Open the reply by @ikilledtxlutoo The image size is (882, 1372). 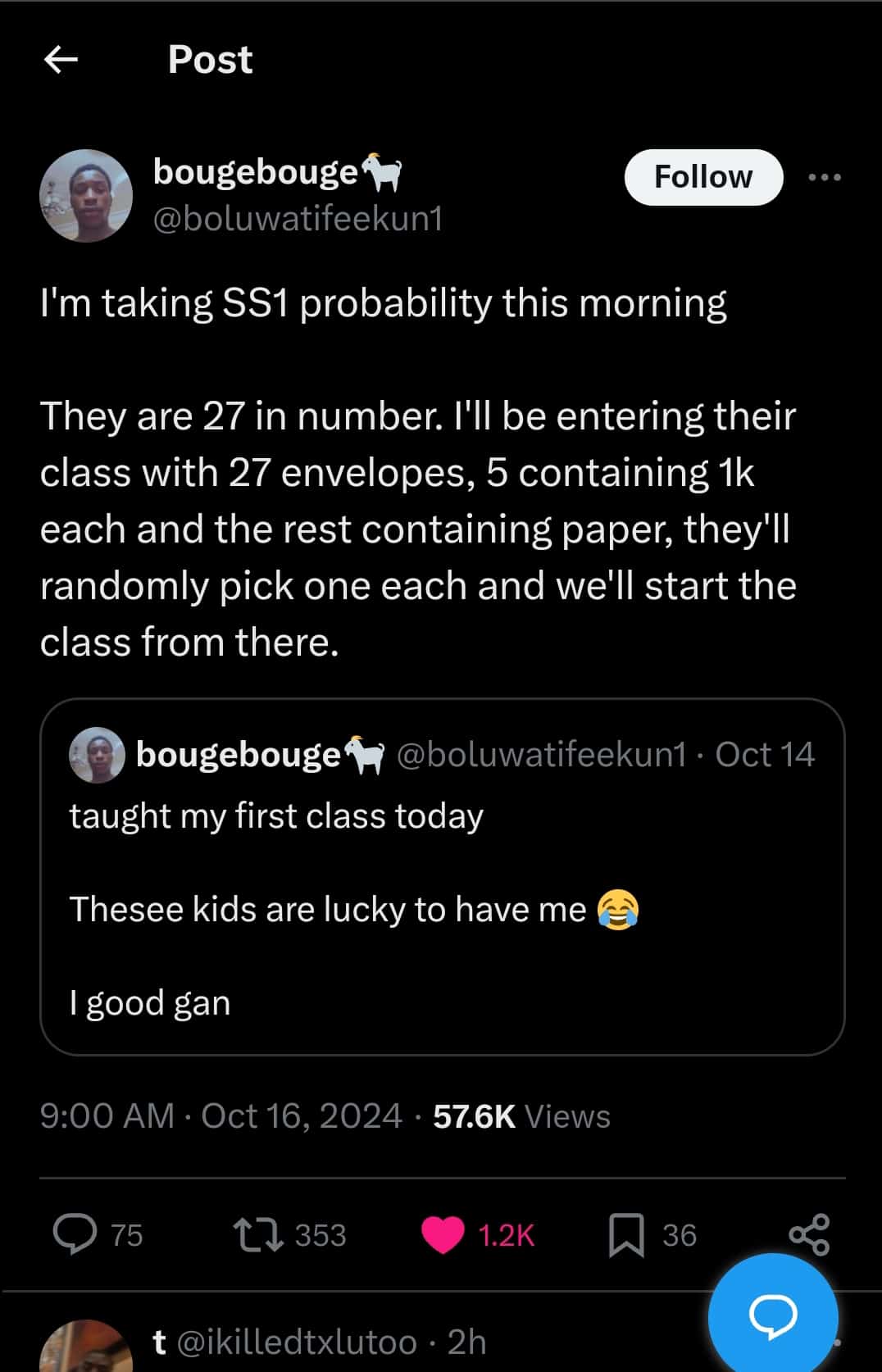point(328,1342)
